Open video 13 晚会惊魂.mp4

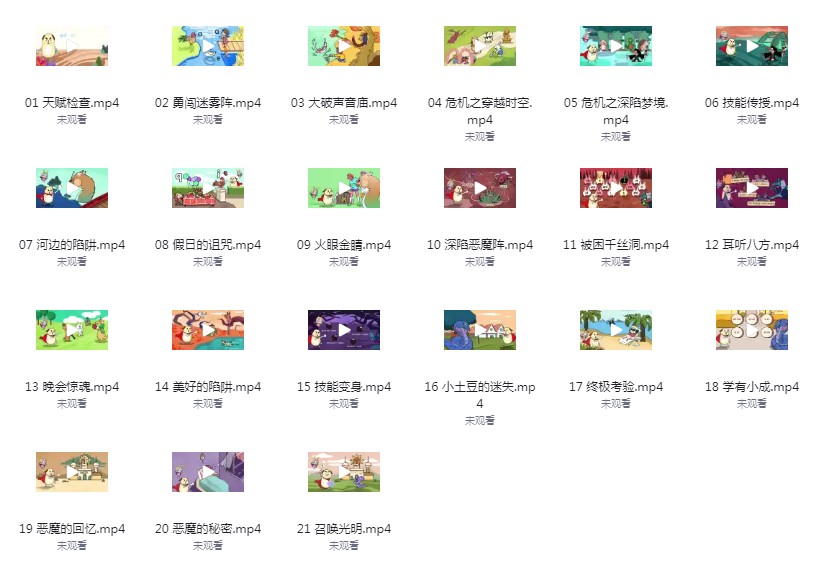tap(72, 330)
